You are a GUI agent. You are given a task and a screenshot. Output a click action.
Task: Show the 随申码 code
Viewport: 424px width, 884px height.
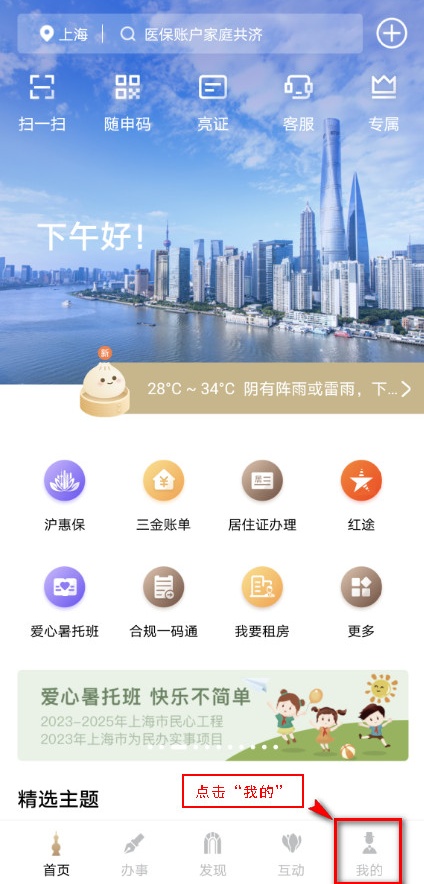(127, 103)
